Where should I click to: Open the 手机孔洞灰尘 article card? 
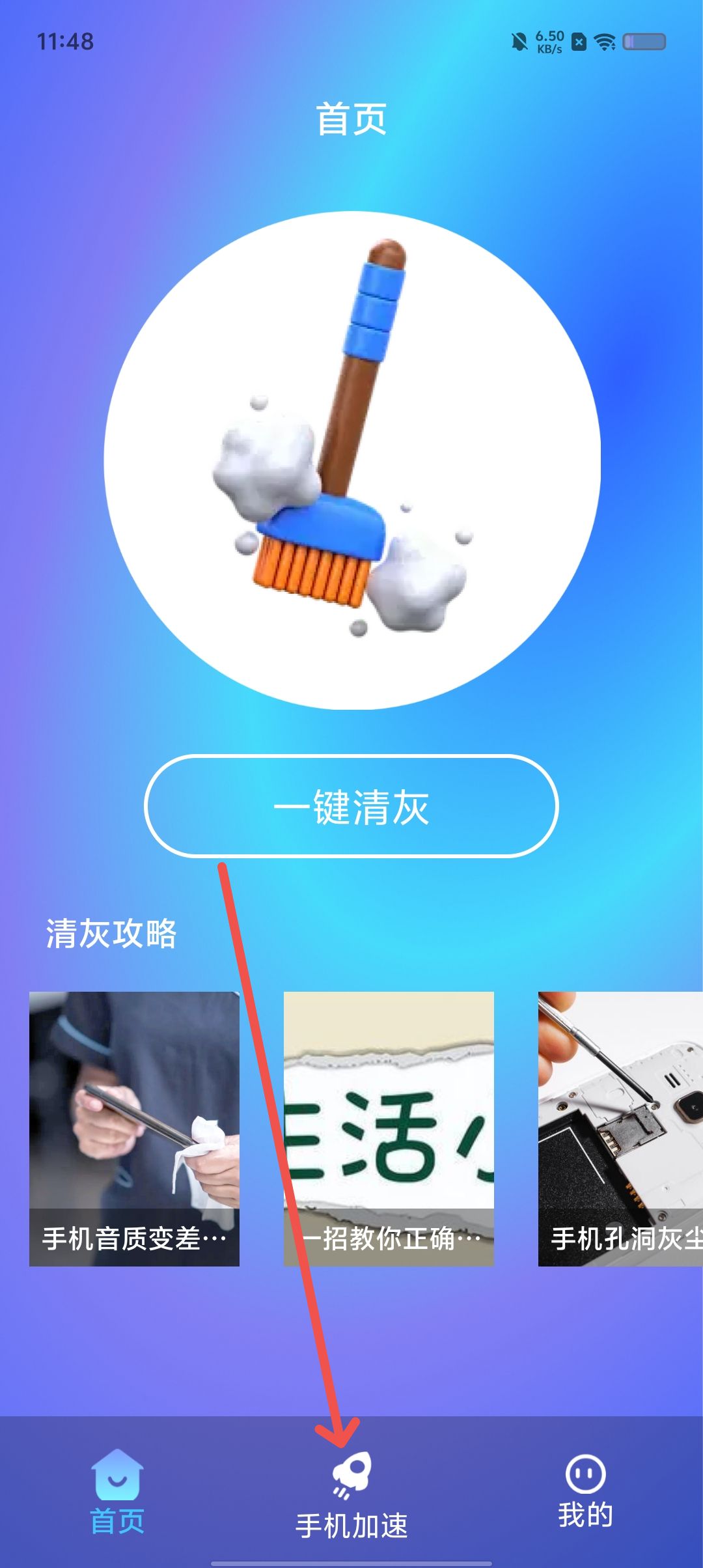click(620, 1128)
